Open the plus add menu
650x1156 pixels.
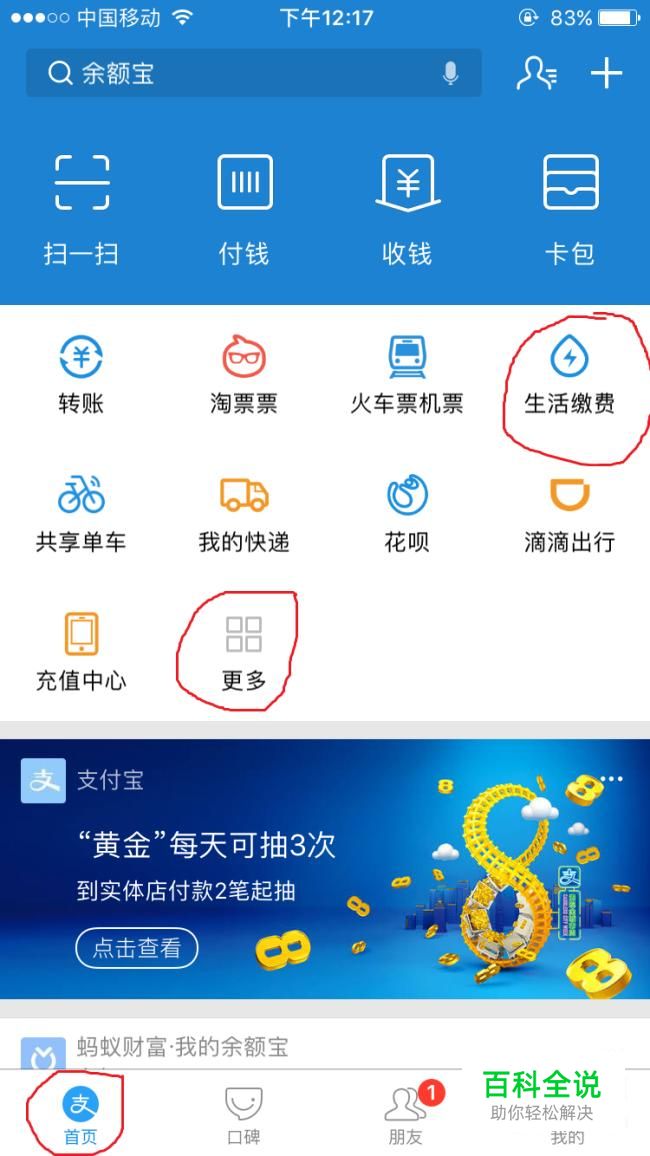point(606,74)
